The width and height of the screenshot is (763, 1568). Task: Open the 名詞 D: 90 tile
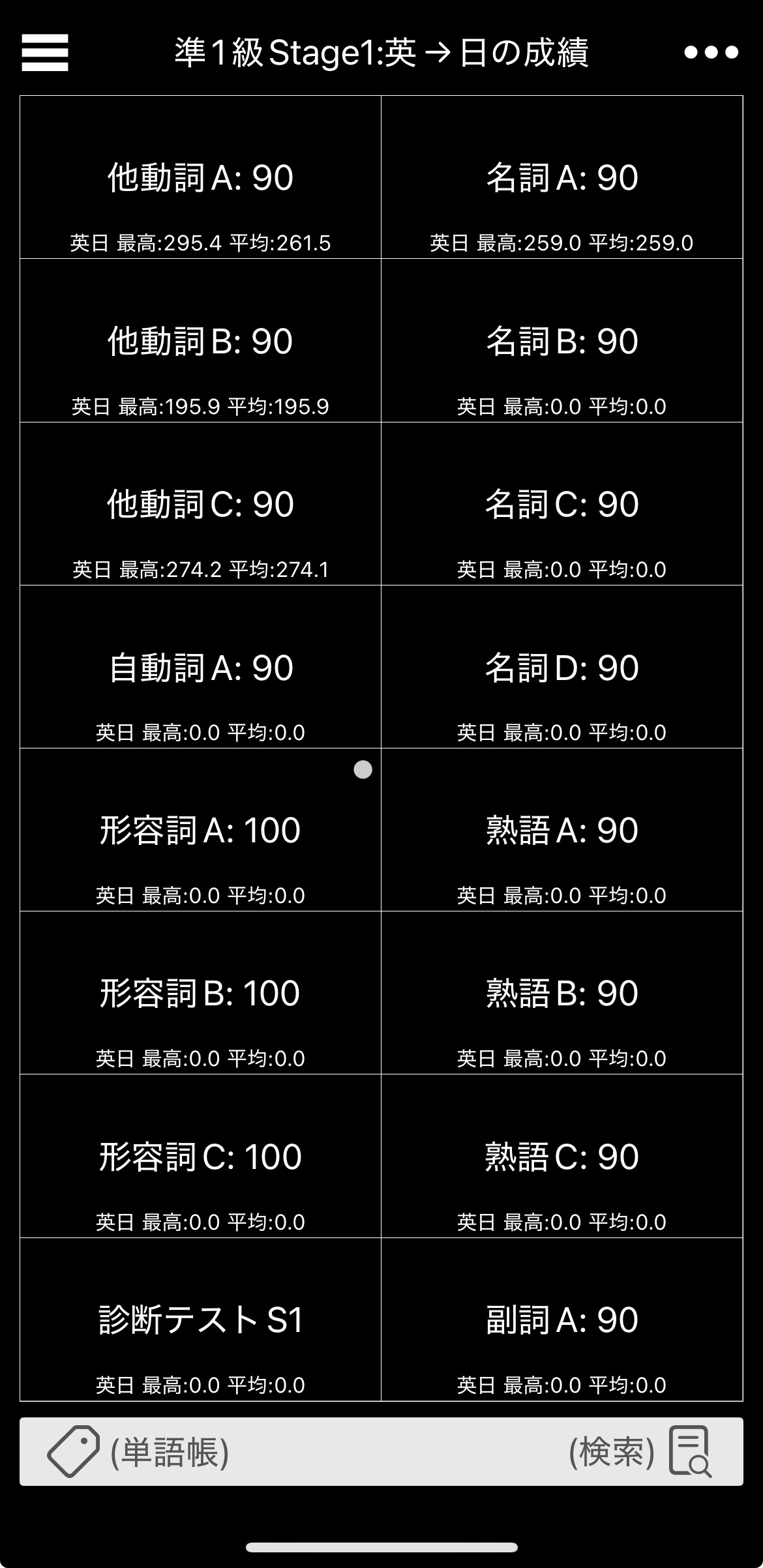point(562,666)
